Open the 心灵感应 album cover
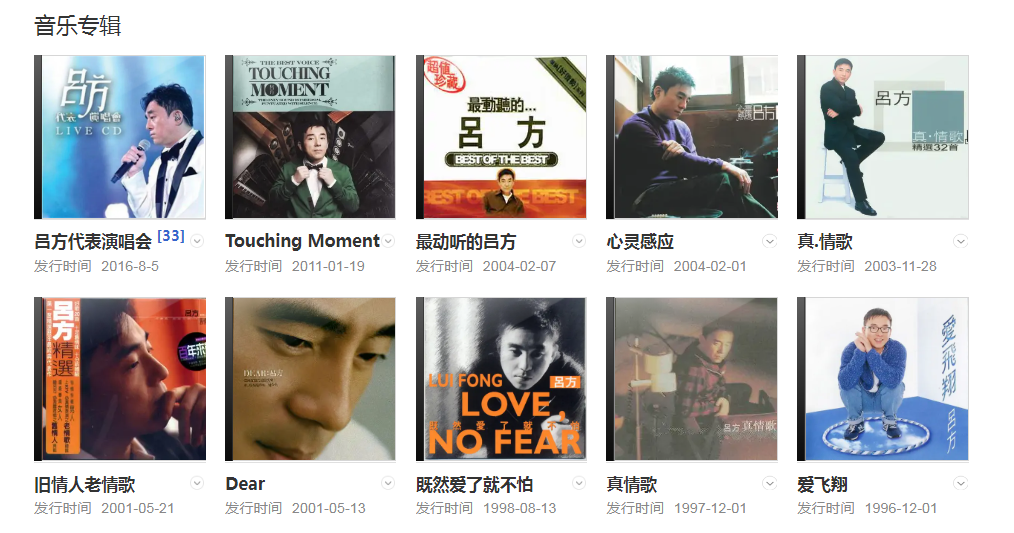The width and height of the screenshot is (1014, 533). [692, 137]
